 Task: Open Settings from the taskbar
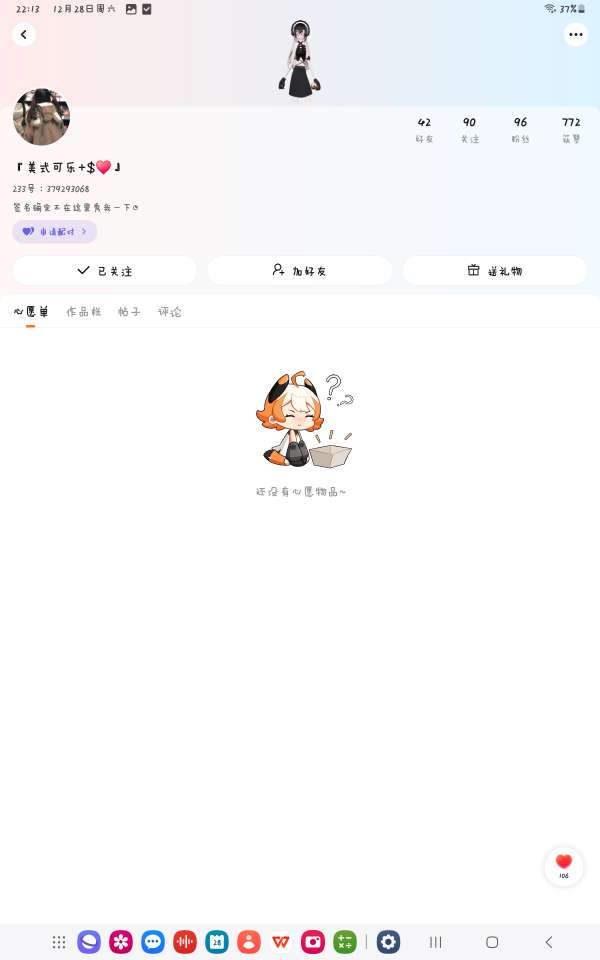click(x=388, y=942)
